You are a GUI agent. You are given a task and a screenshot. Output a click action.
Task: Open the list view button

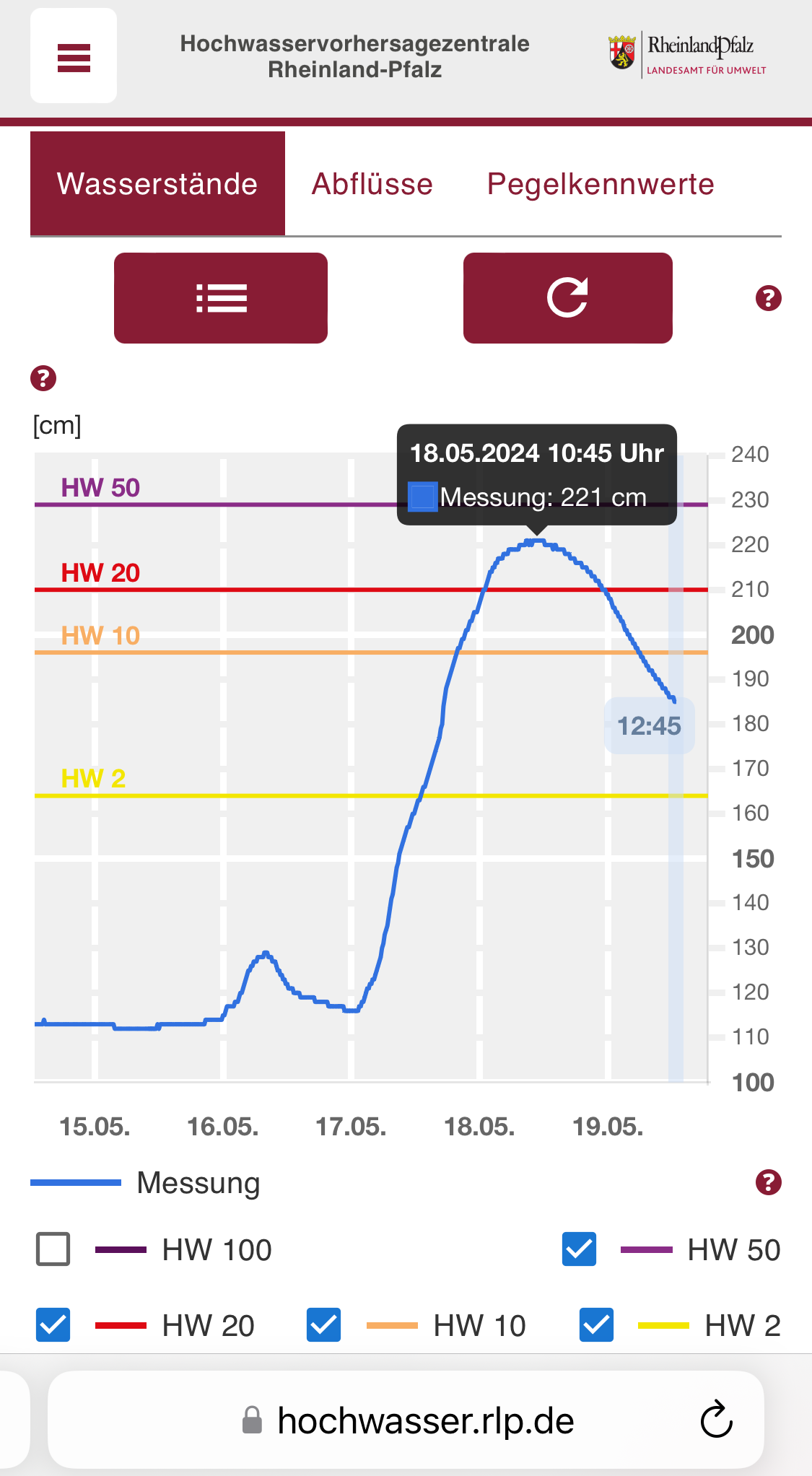[221, 298]
